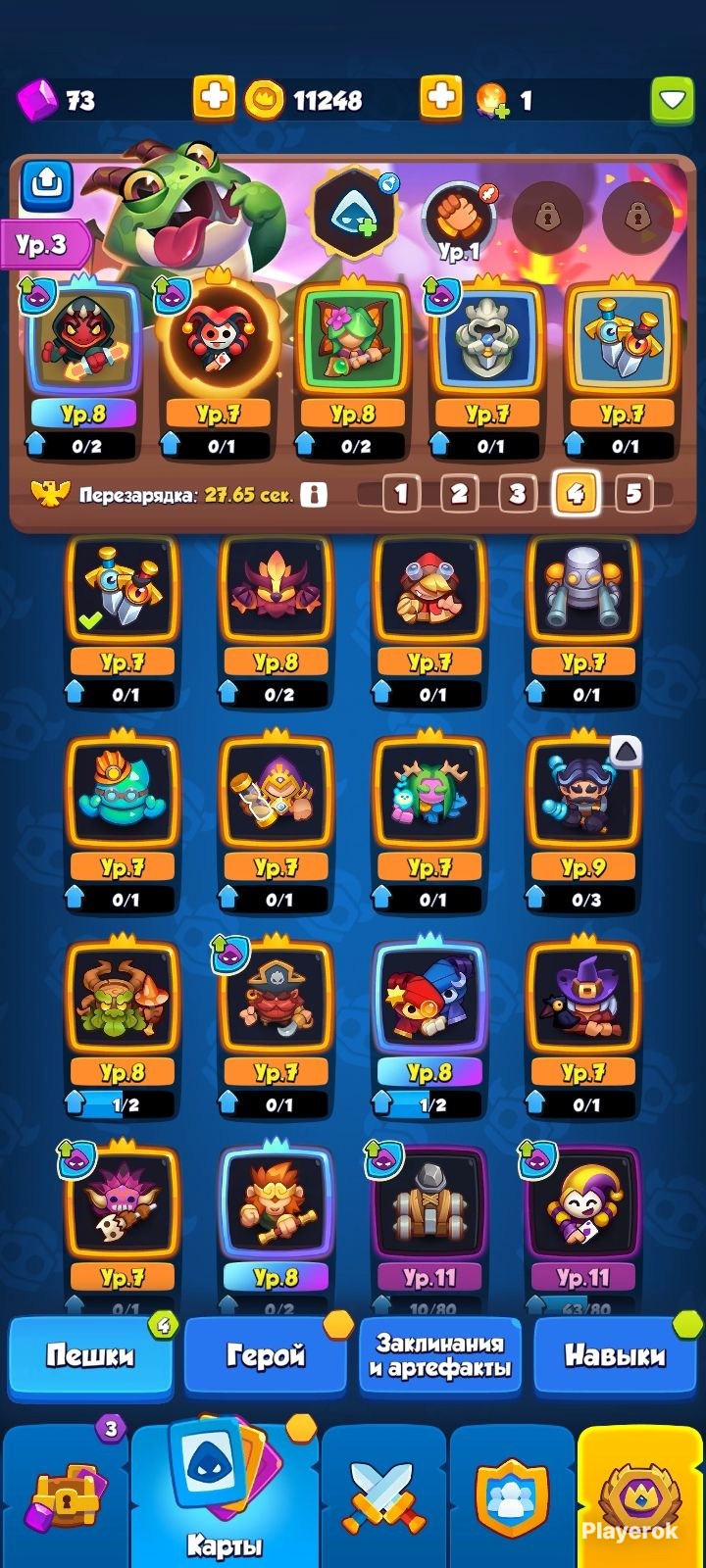Select deck slot 5

[x=633, y=493]
